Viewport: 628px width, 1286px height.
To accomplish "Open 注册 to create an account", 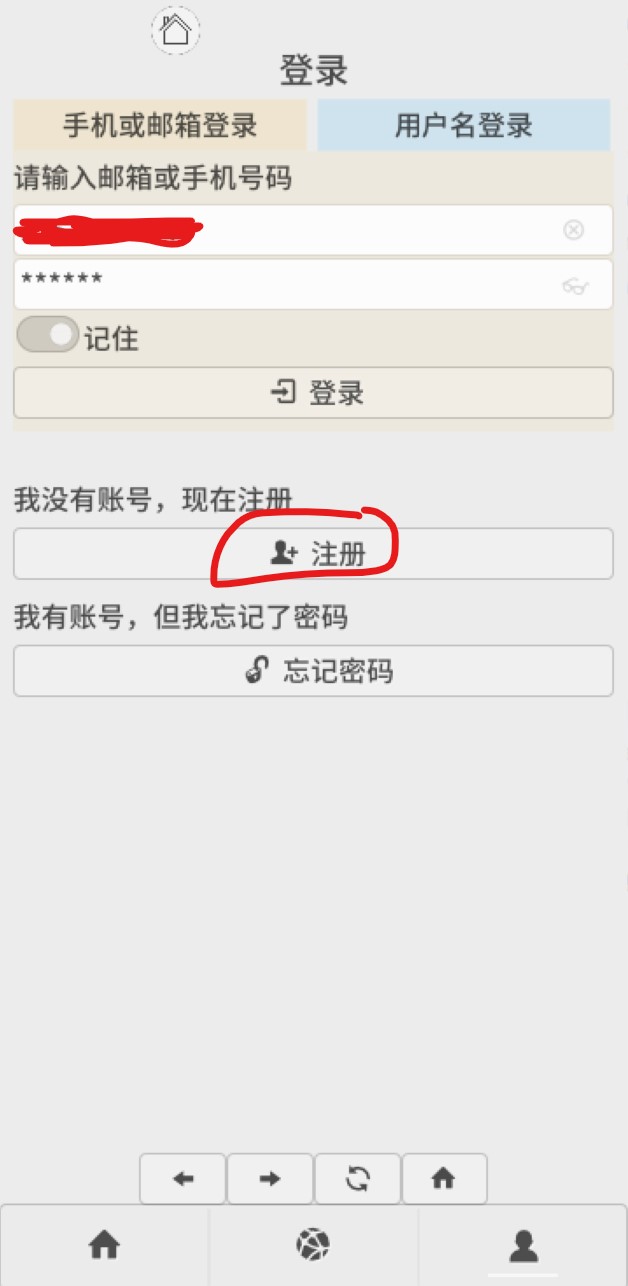I will click(x=313, y=554).
